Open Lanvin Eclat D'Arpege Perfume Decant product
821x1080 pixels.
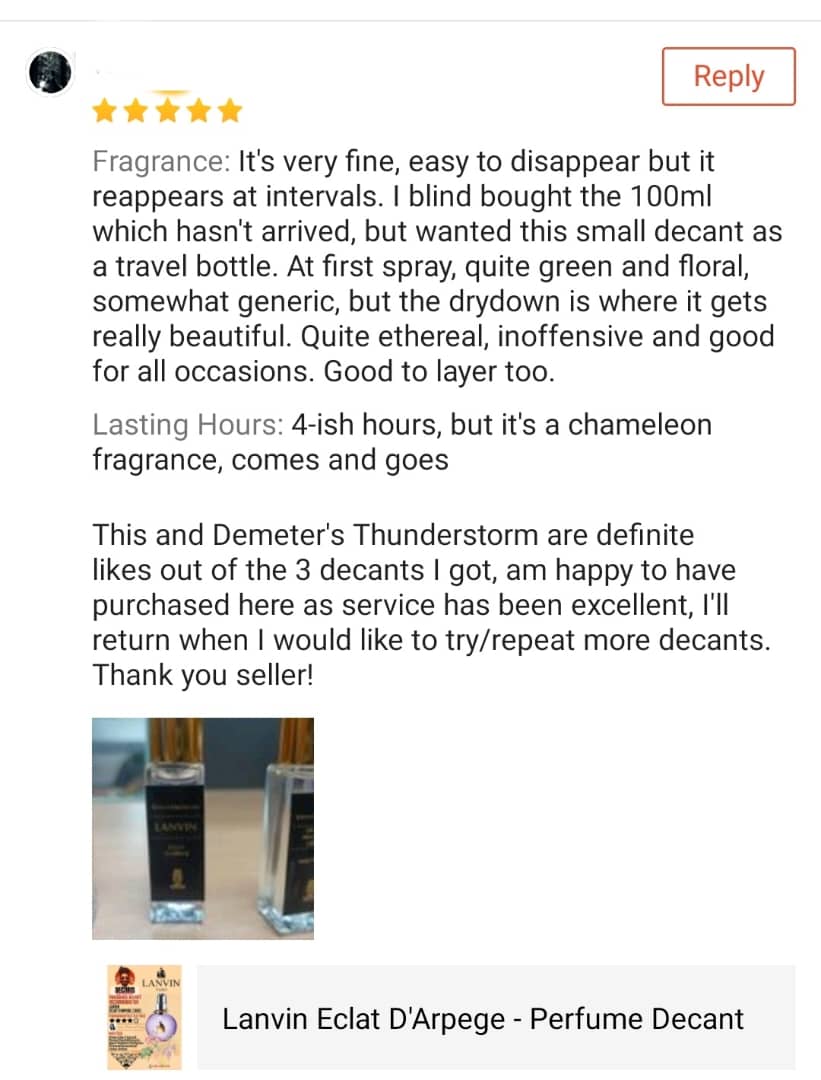(x=483, y=1018)
